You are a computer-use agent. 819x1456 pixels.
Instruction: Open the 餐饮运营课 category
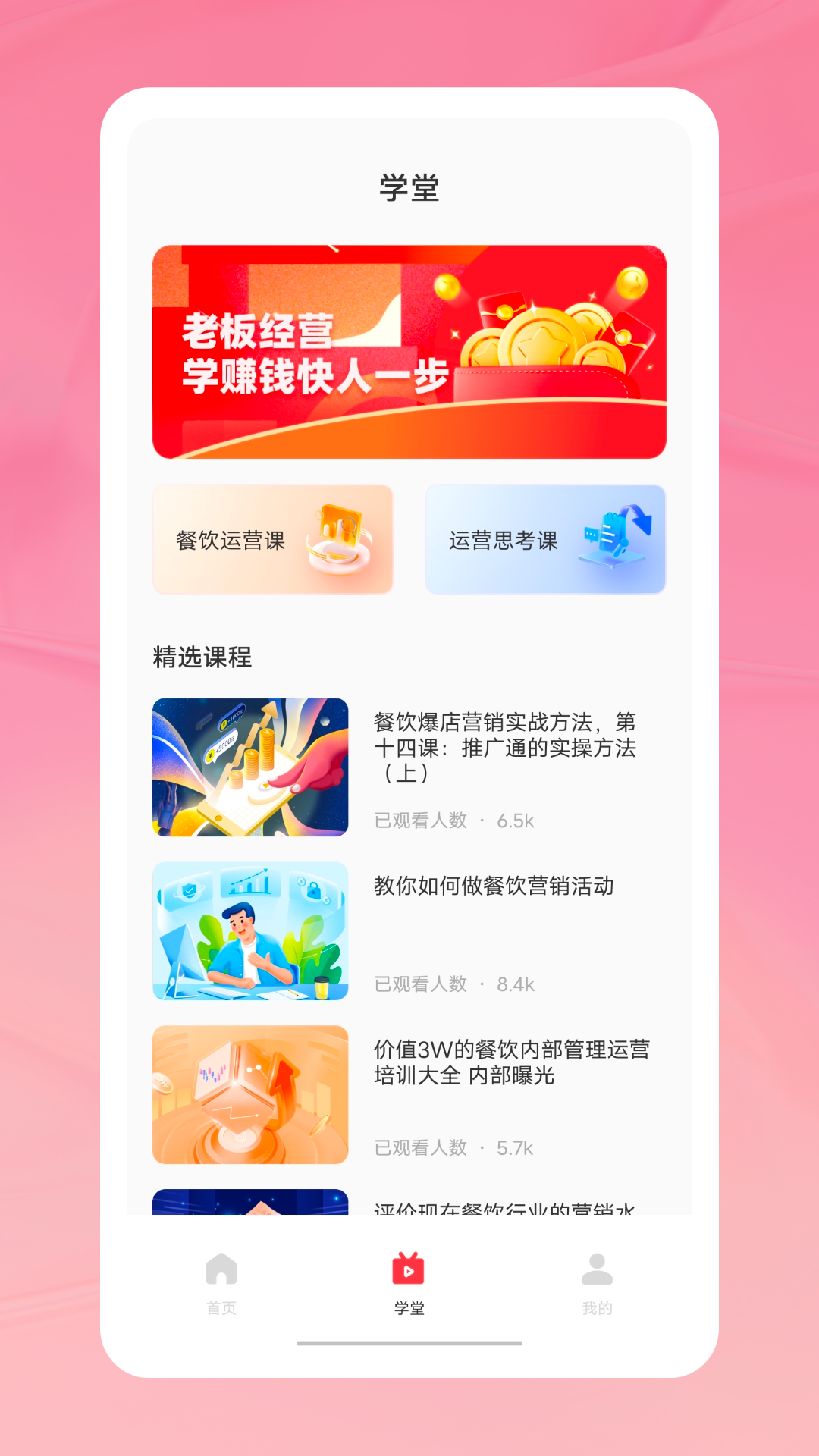click(273, 539)
